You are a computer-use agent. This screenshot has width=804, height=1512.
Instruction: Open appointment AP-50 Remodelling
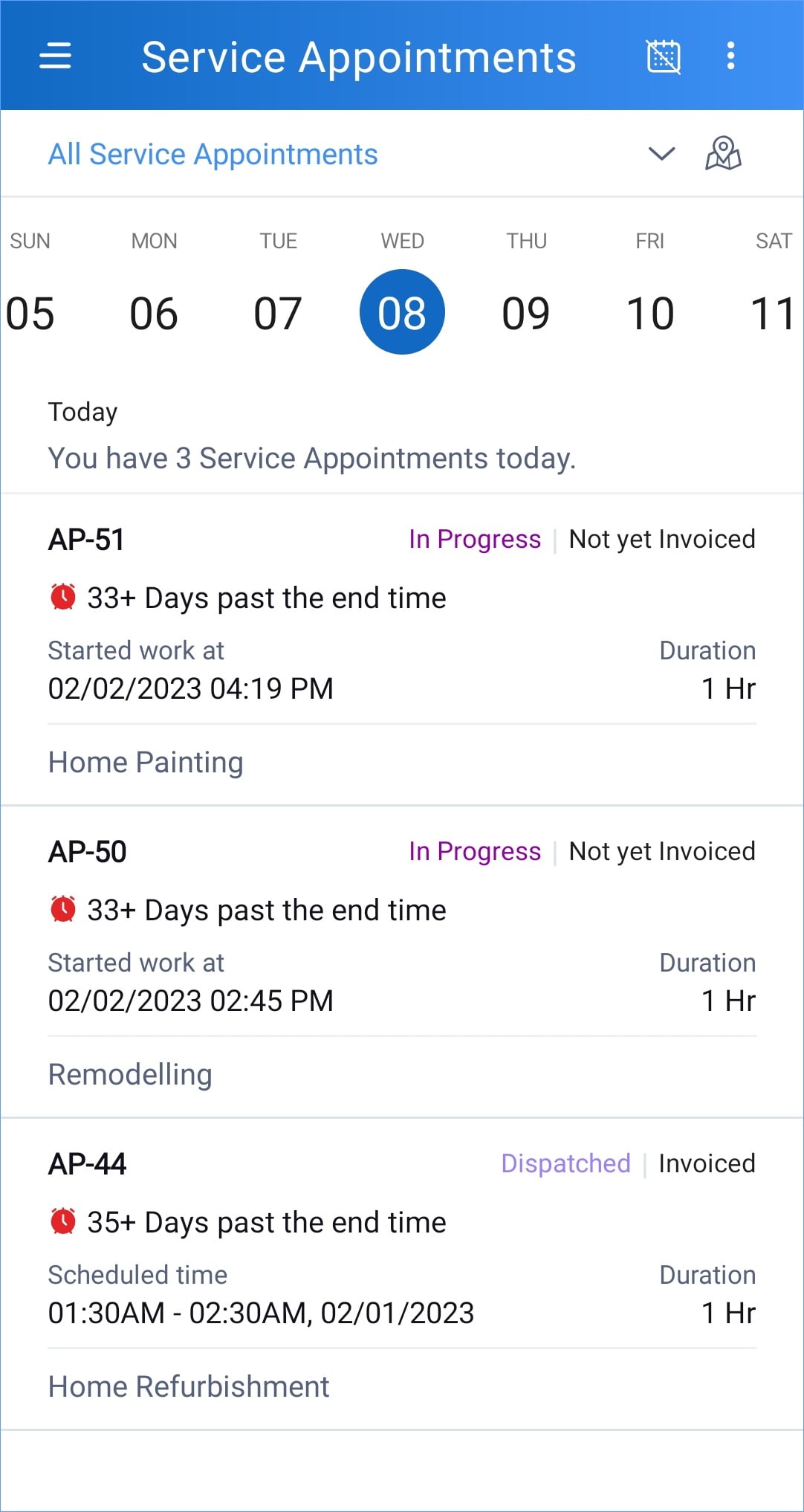click(x=402, y=962)
